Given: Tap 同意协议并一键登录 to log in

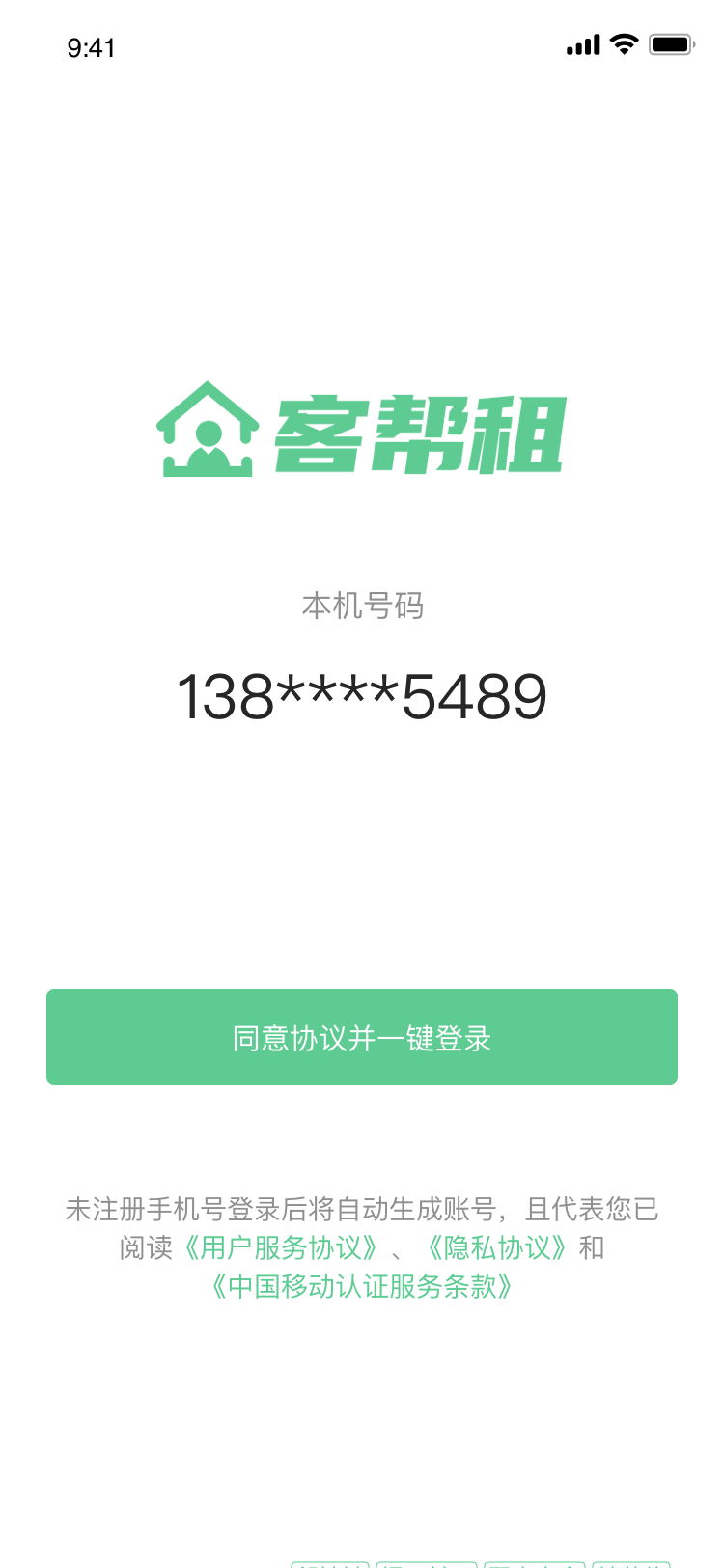Looking at the screenshot, I should pos(362,1037).
